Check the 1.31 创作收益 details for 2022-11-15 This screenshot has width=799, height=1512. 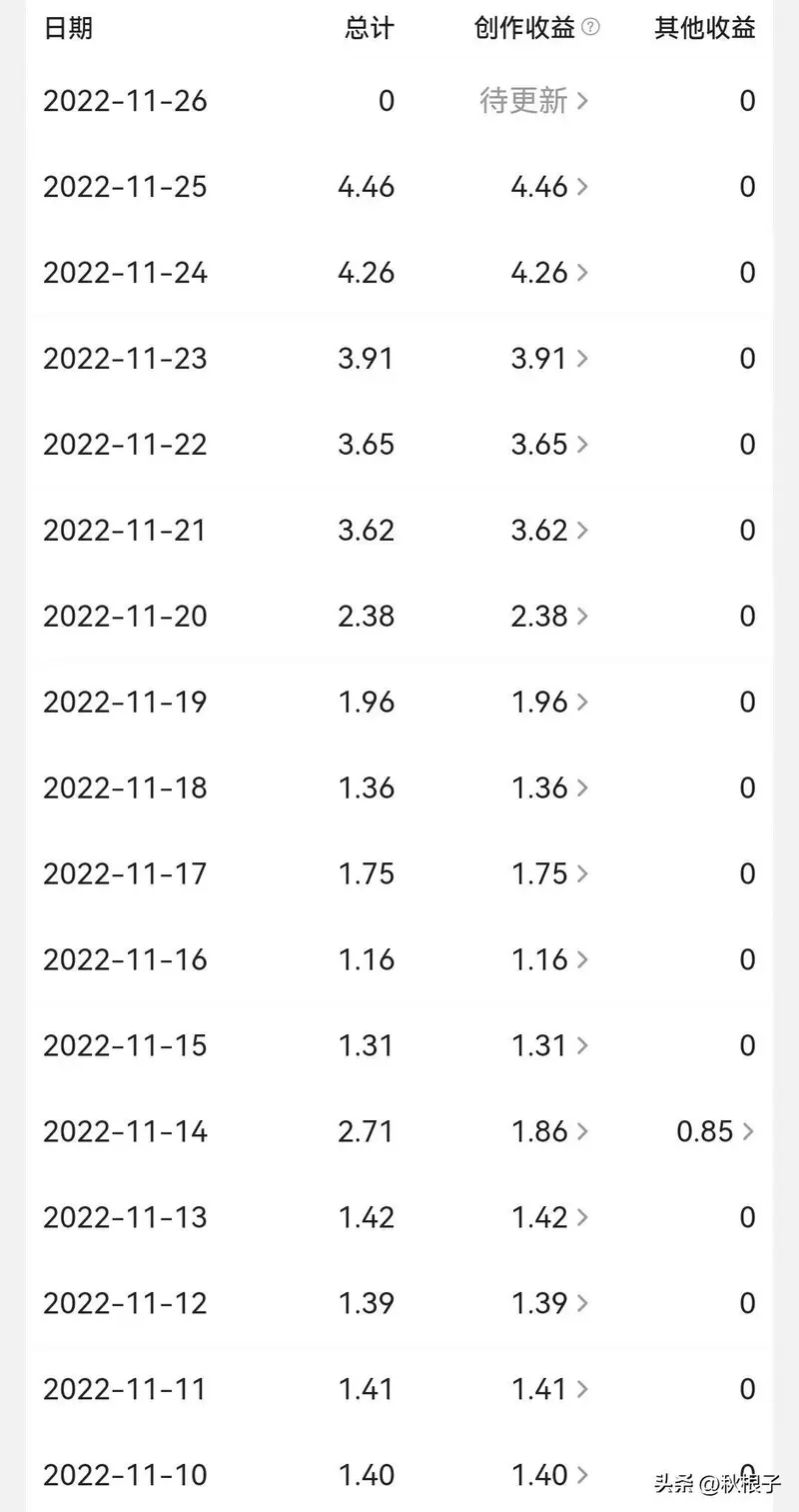pyautogui.click(x=549, y=1046)
